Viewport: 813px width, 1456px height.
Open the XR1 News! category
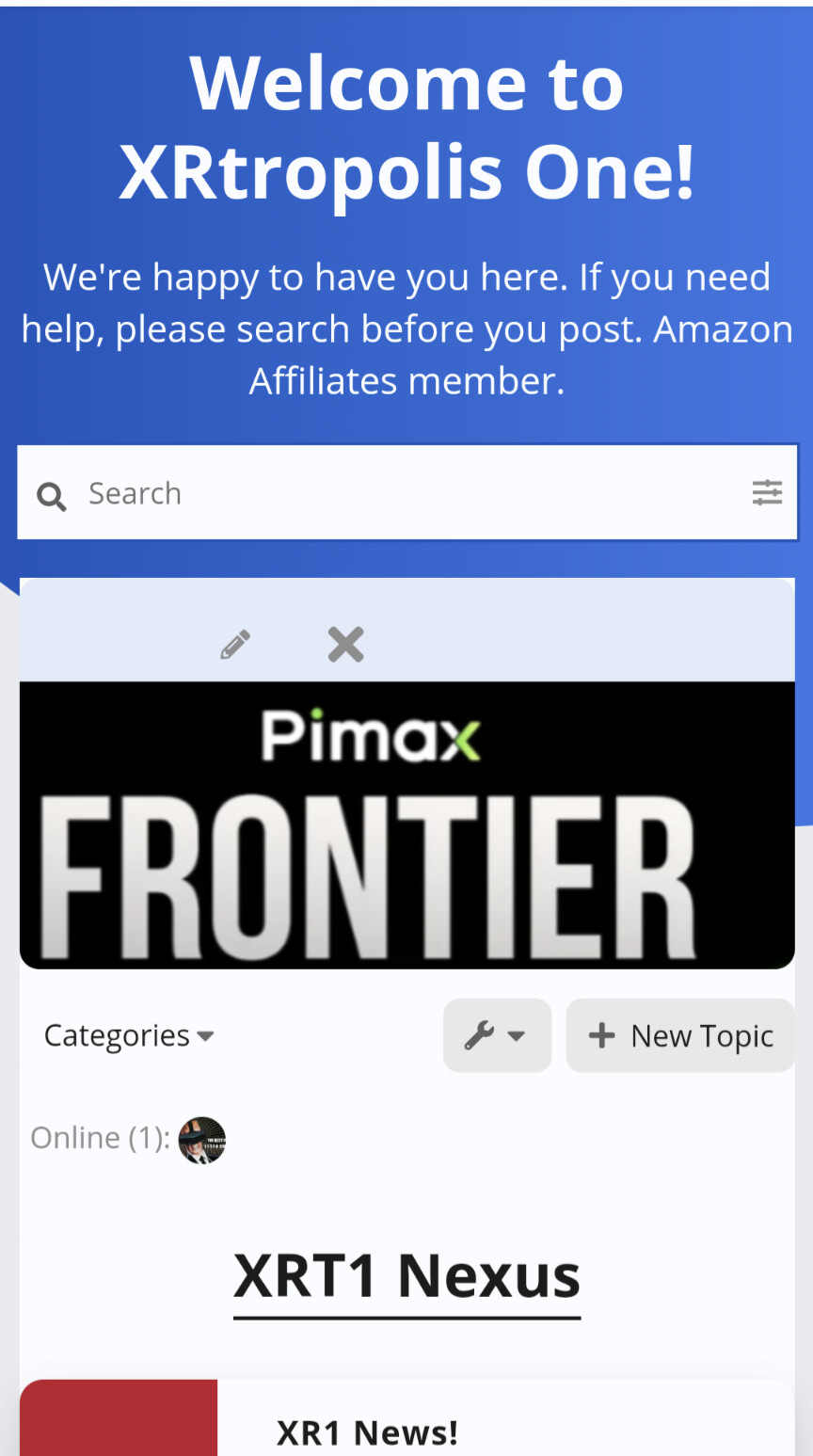367,1432
